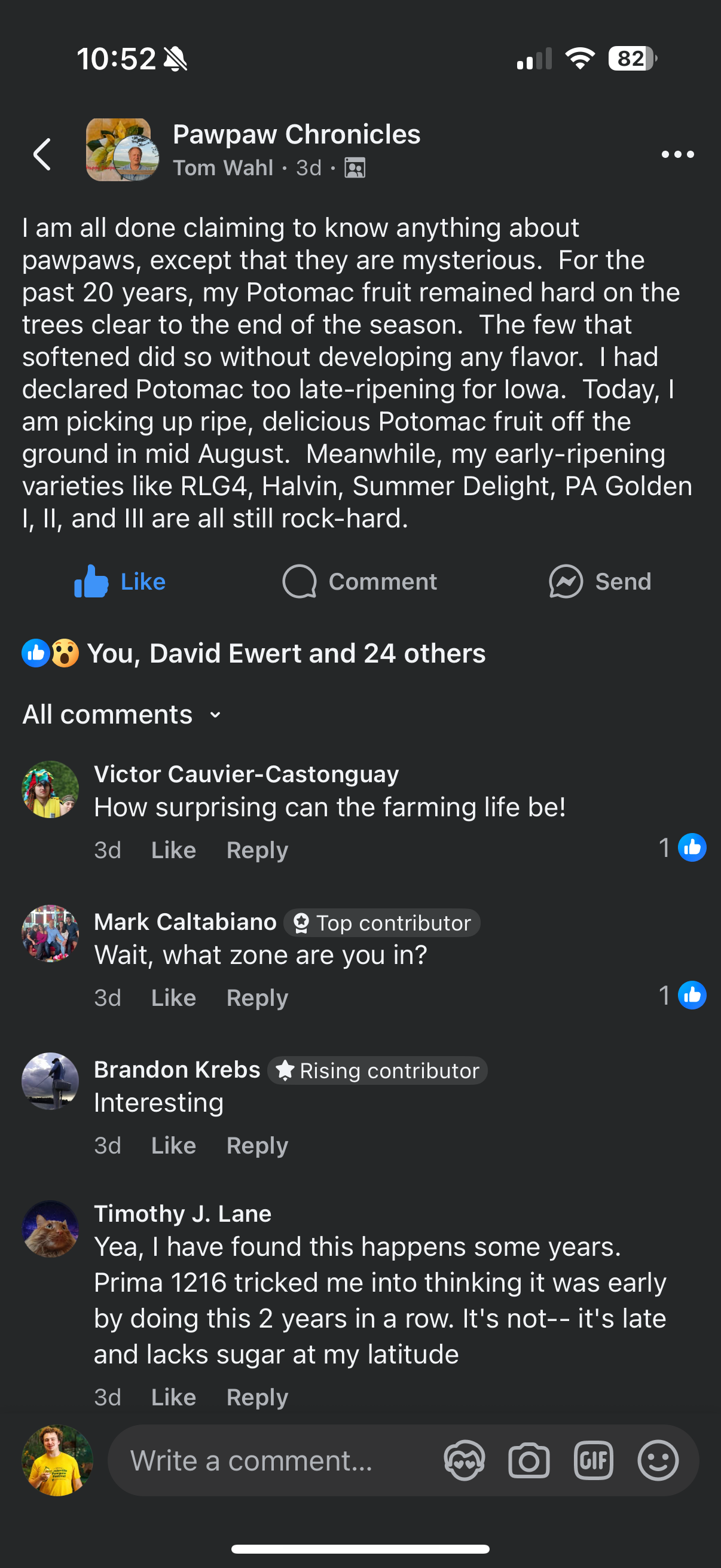
Task: Like Mark Caltabiano's comment
Action: point(173,997)
